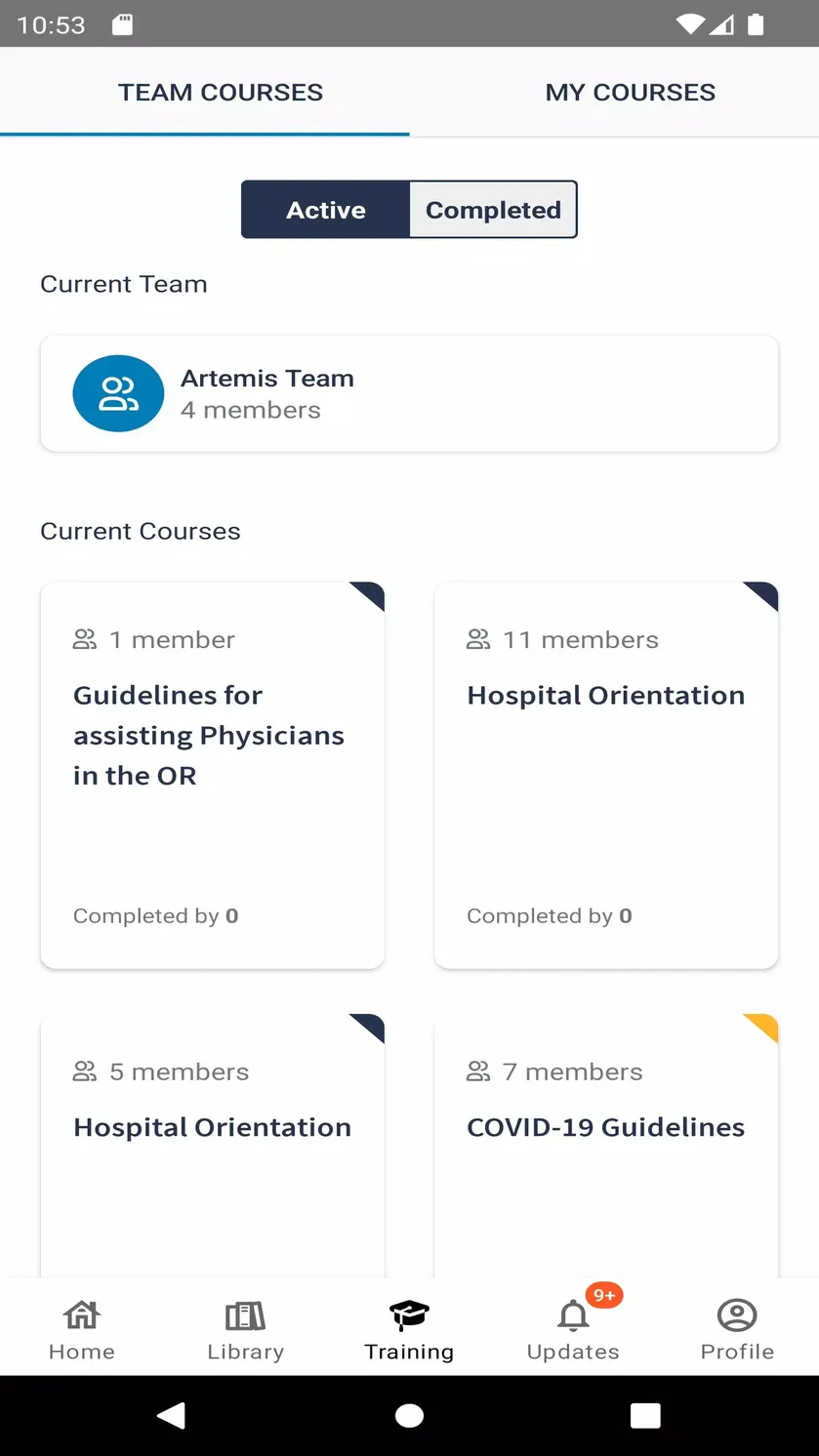
Task: Tap the system home button
Action: pyautogui.click(x=409, y=1415)
